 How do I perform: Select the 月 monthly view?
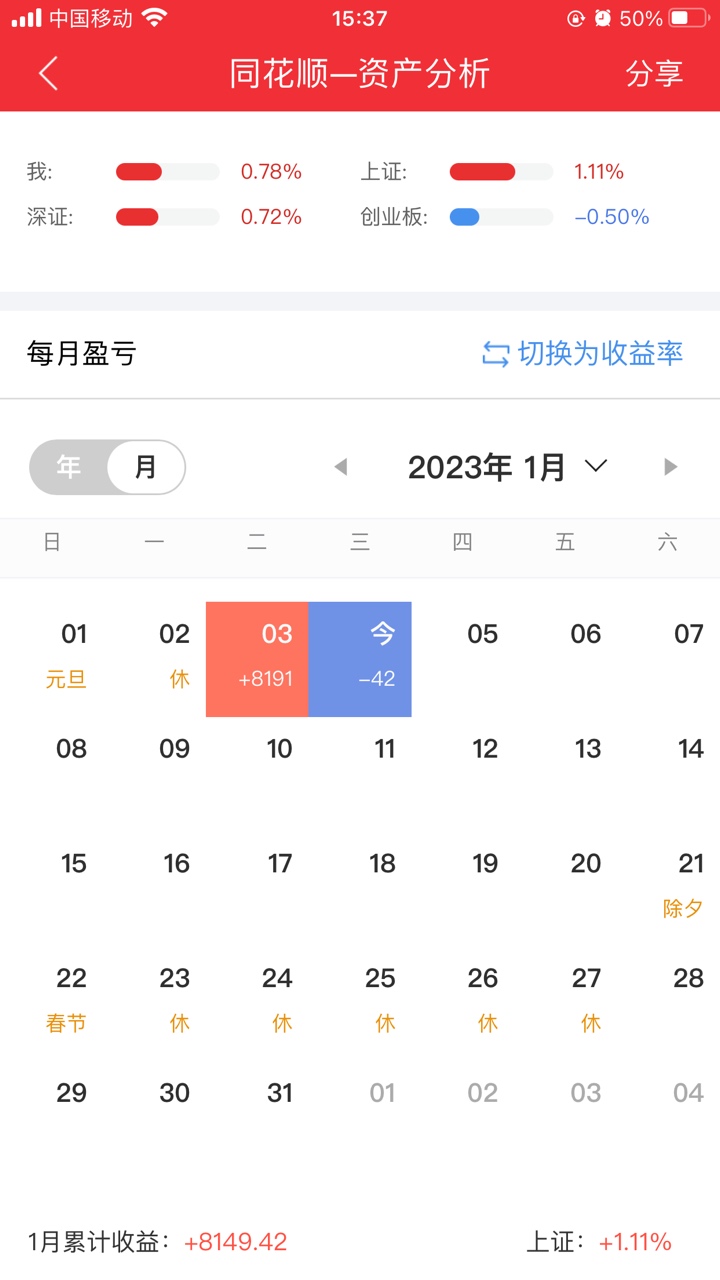click(x=146, y=467)
